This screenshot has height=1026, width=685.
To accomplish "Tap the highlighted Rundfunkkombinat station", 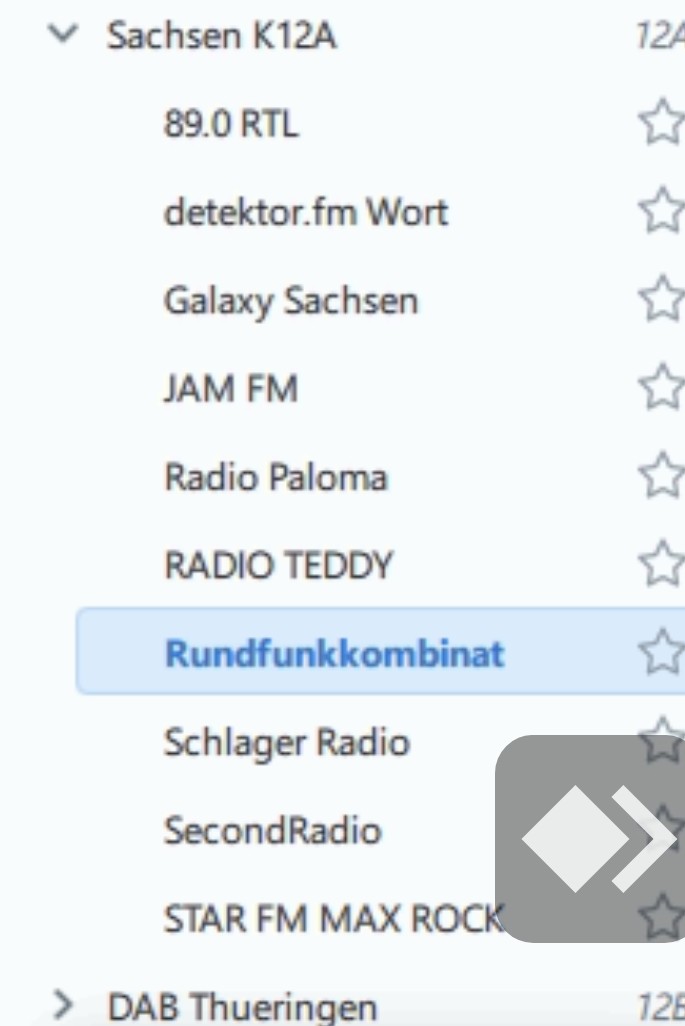I will (335, 654).
